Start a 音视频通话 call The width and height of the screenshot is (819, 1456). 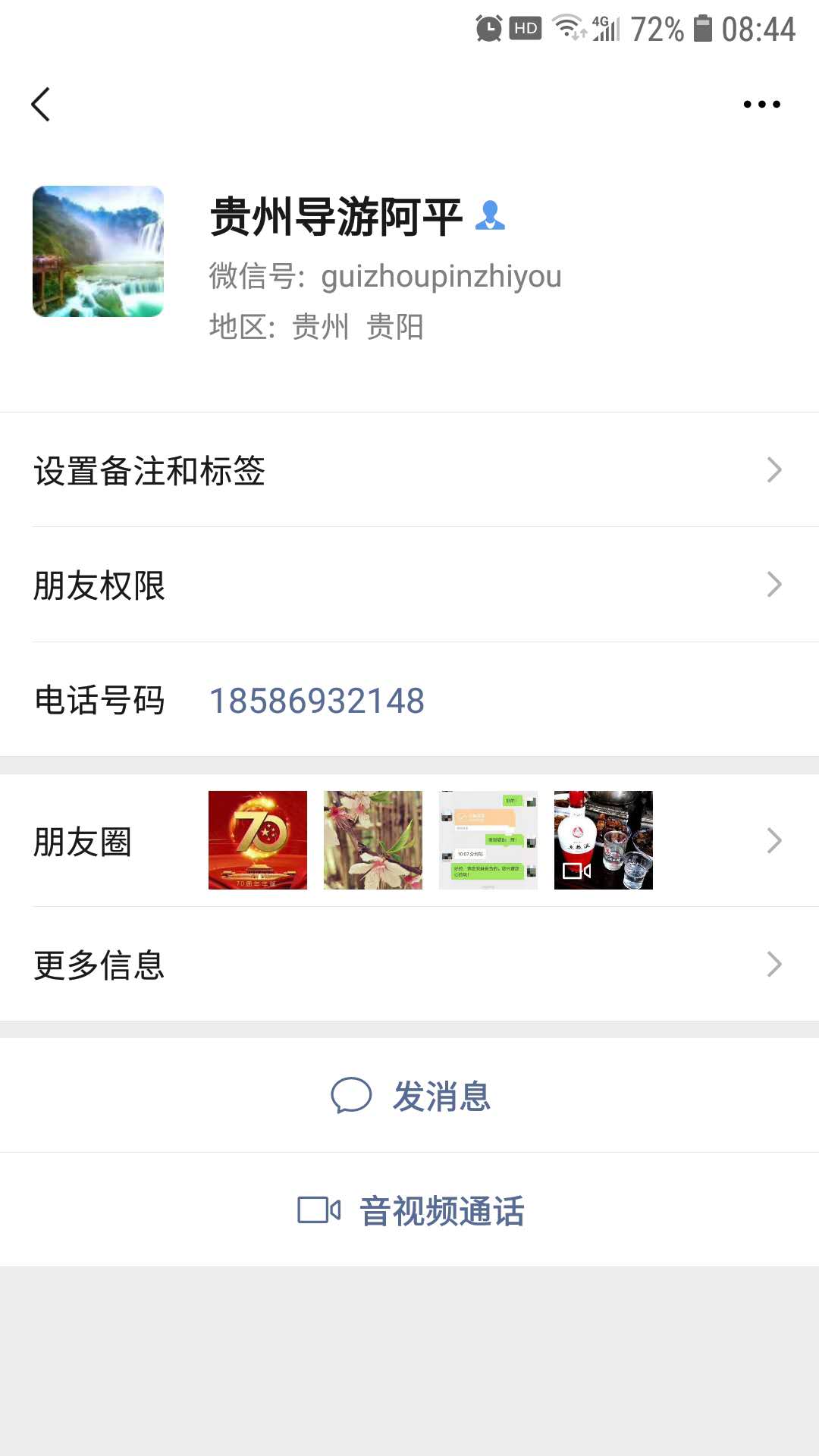[x=411, y=1210]
